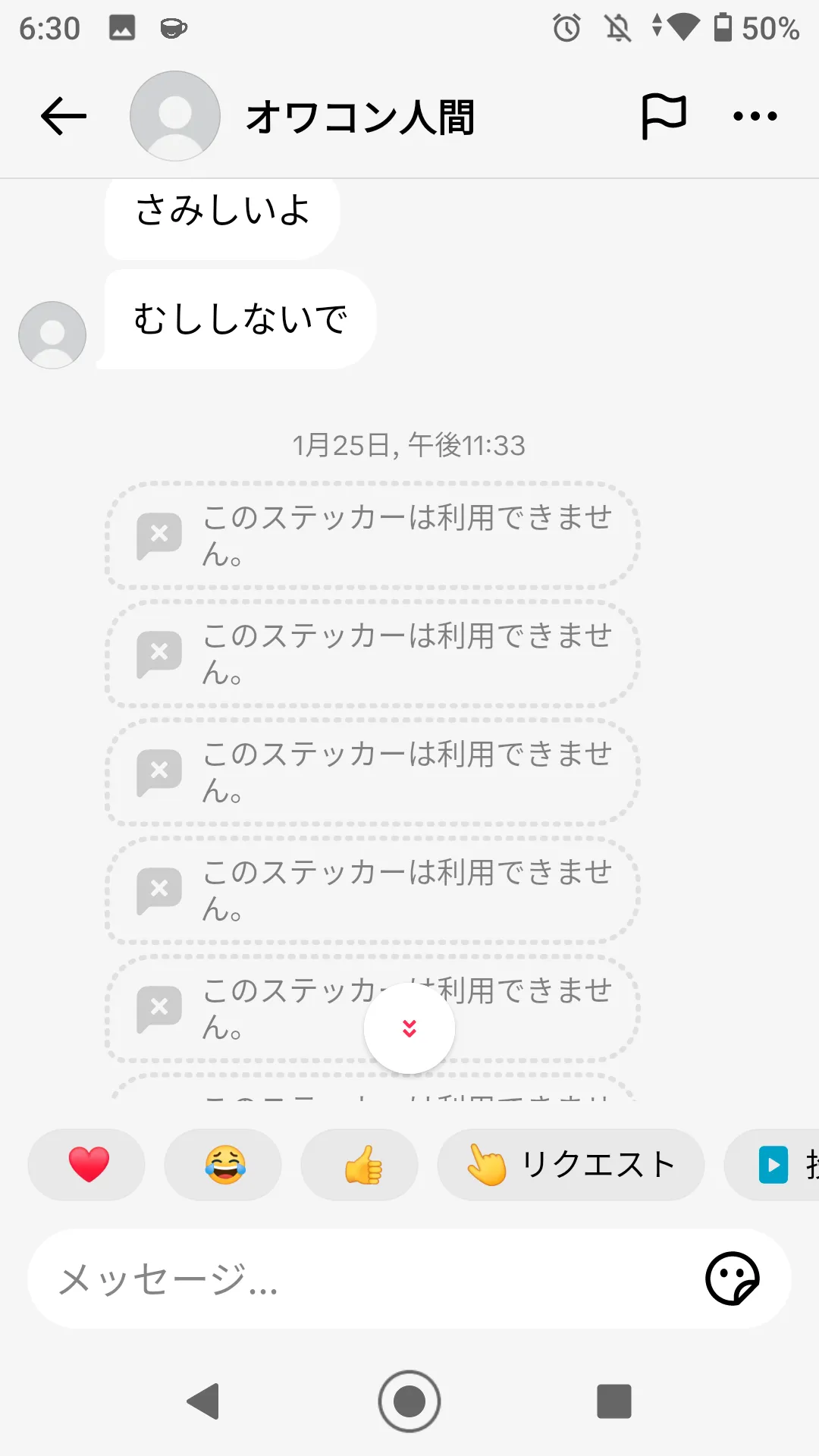Go to the system home screen

coord(409,1401)
